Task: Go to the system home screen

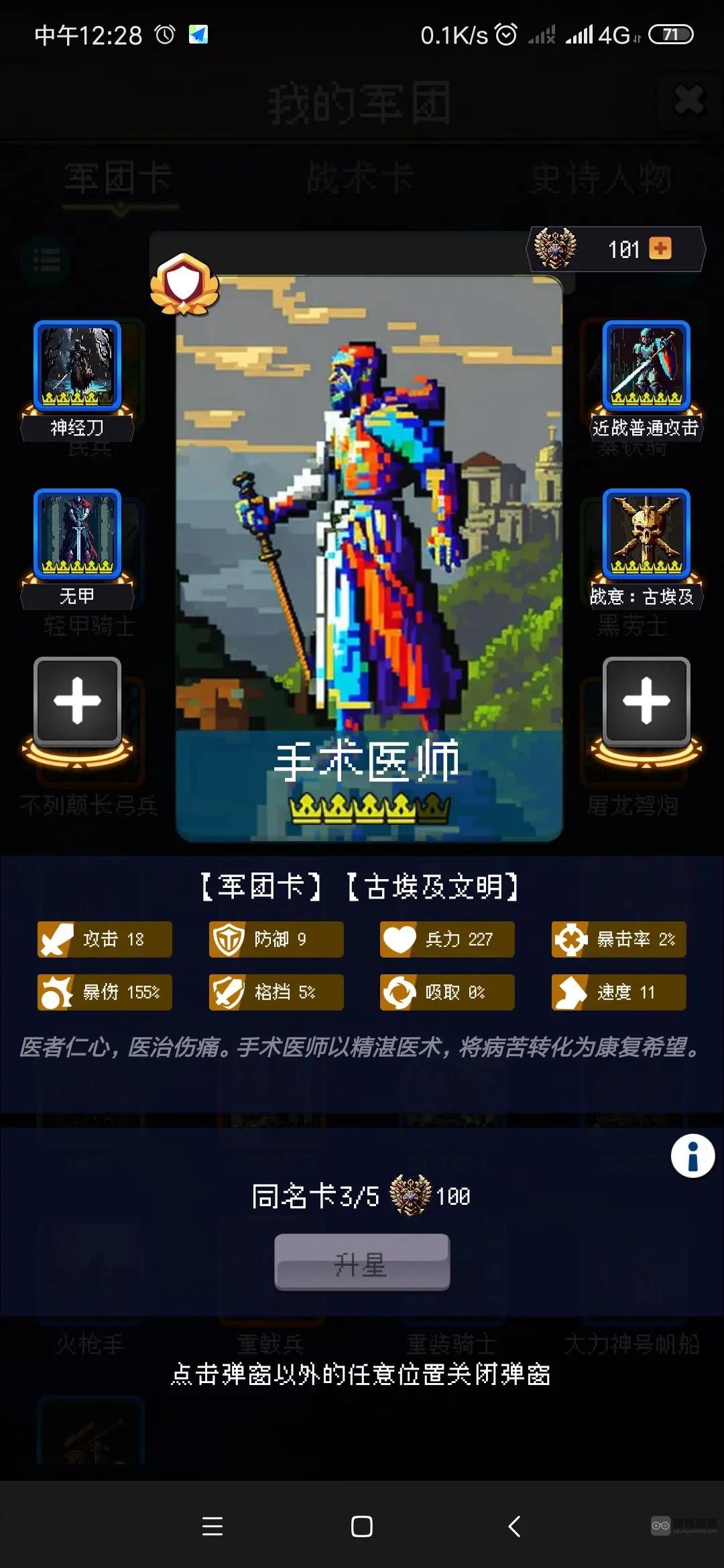Action: coord(362,1526)
